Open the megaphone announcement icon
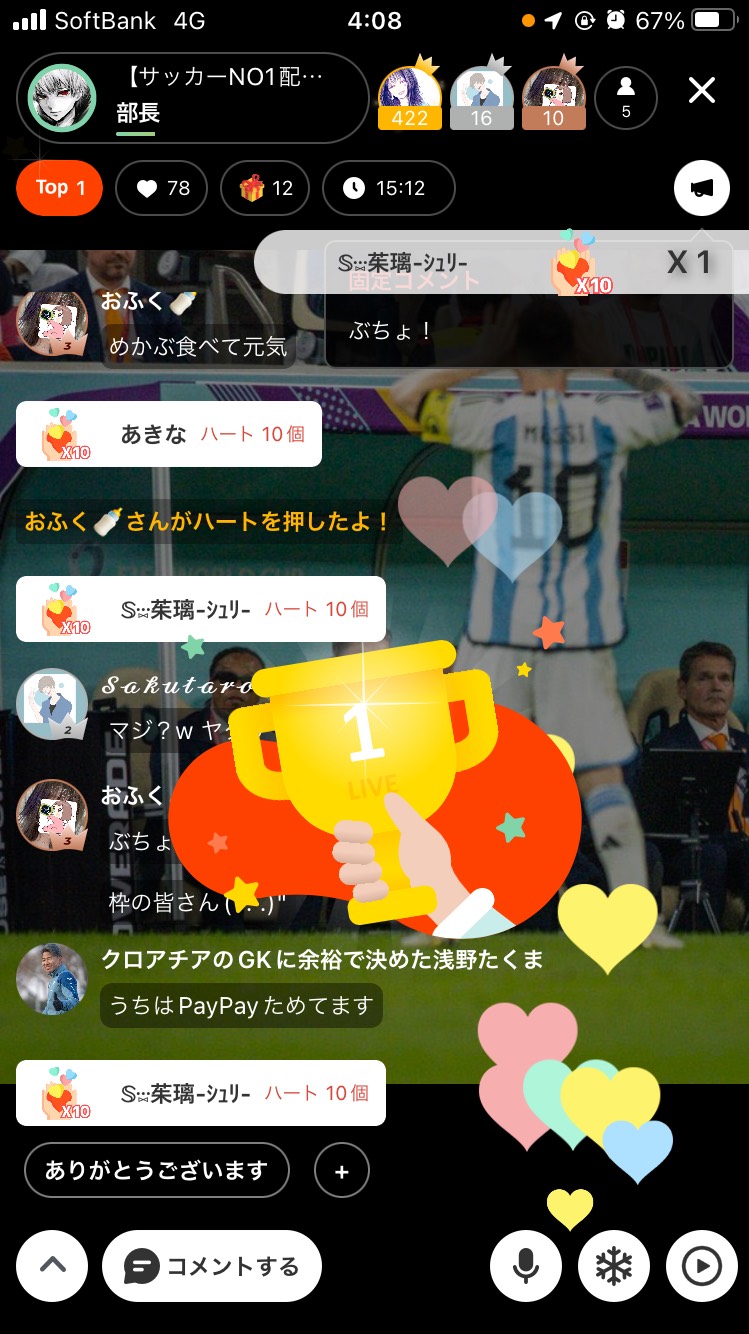The width and height of the screenshot is (749, 1334). pyautogui.click(x=702, y=188)
